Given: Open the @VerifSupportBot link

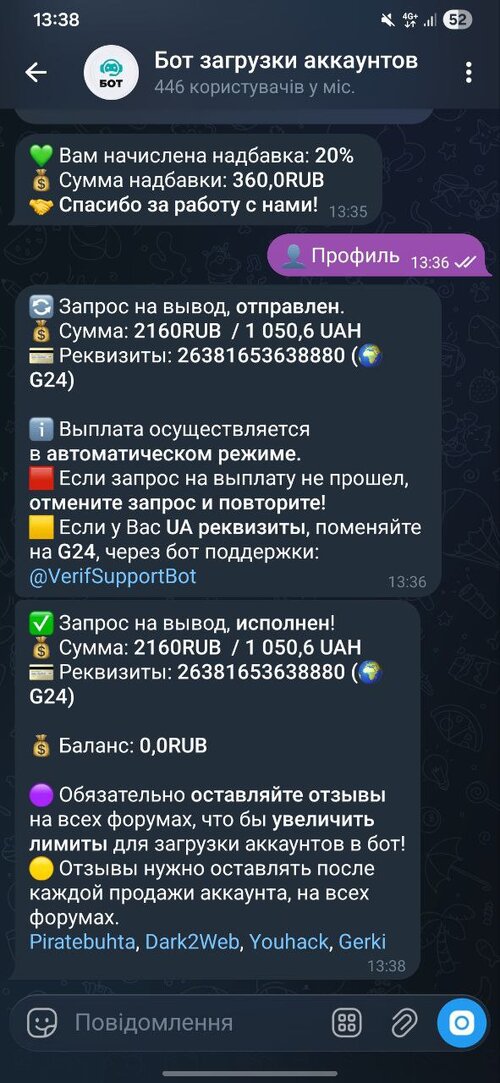Looking at the screenshot, I should coord(113,577).
